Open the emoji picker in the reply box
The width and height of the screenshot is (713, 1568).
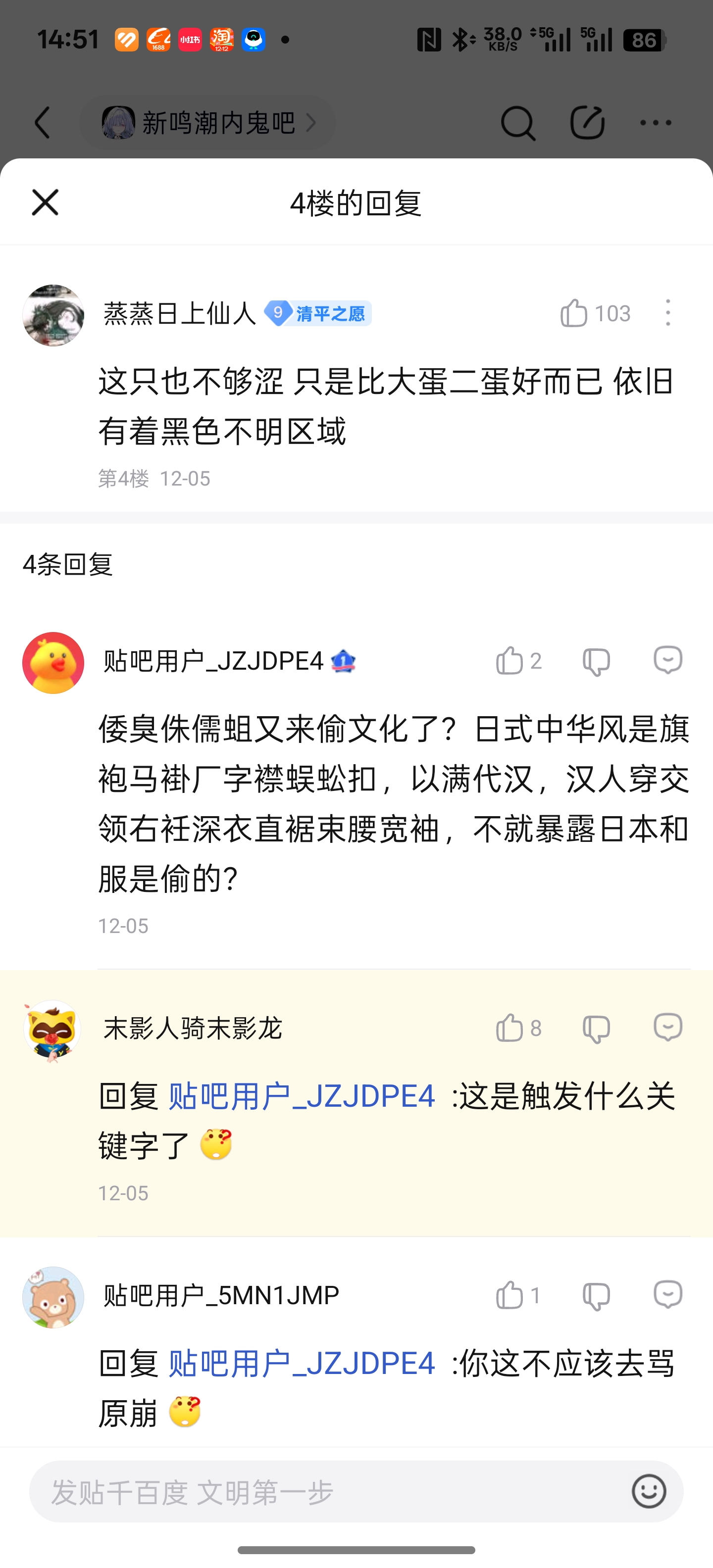[649, 1491]
